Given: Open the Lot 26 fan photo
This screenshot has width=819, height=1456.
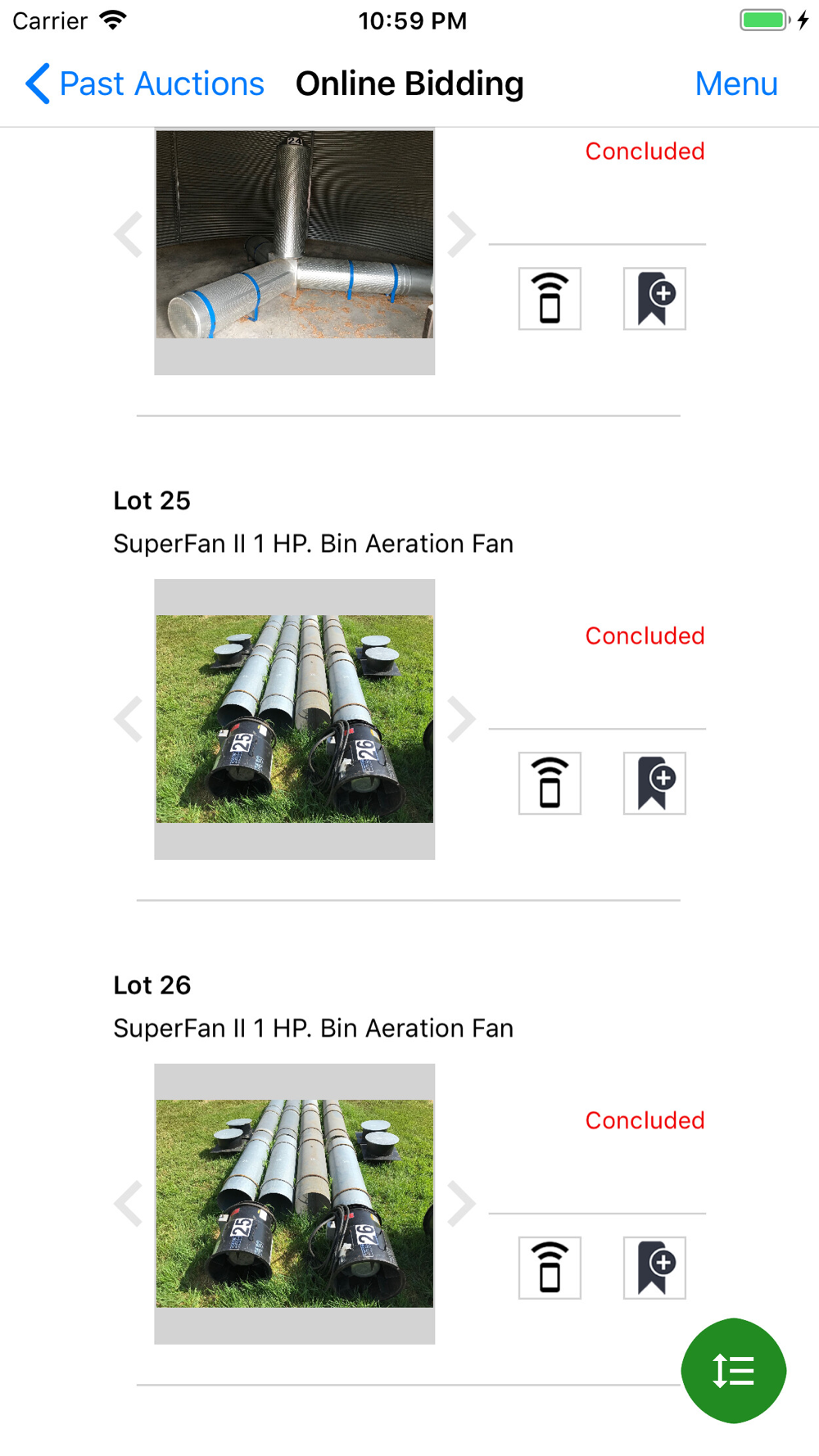Looking at the screenshot, I should tap(295, 1204).
